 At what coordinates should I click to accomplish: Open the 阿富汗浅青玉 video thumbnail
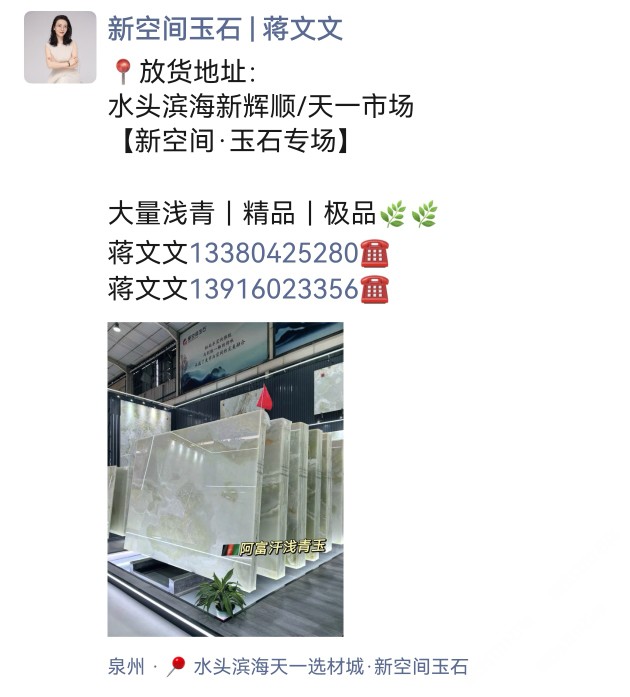pyautogui.click(x=225, y=479)
